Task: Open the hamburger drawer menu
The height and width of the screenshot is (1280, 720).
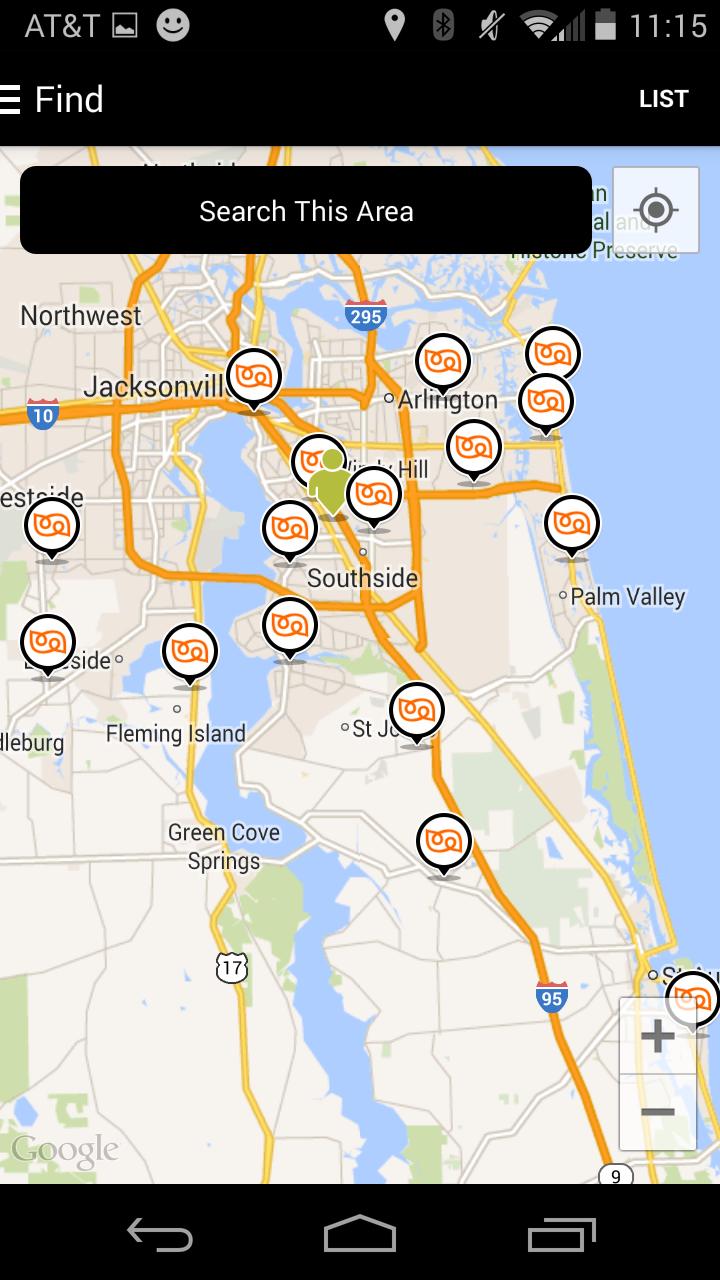Action: click(11, 99)
